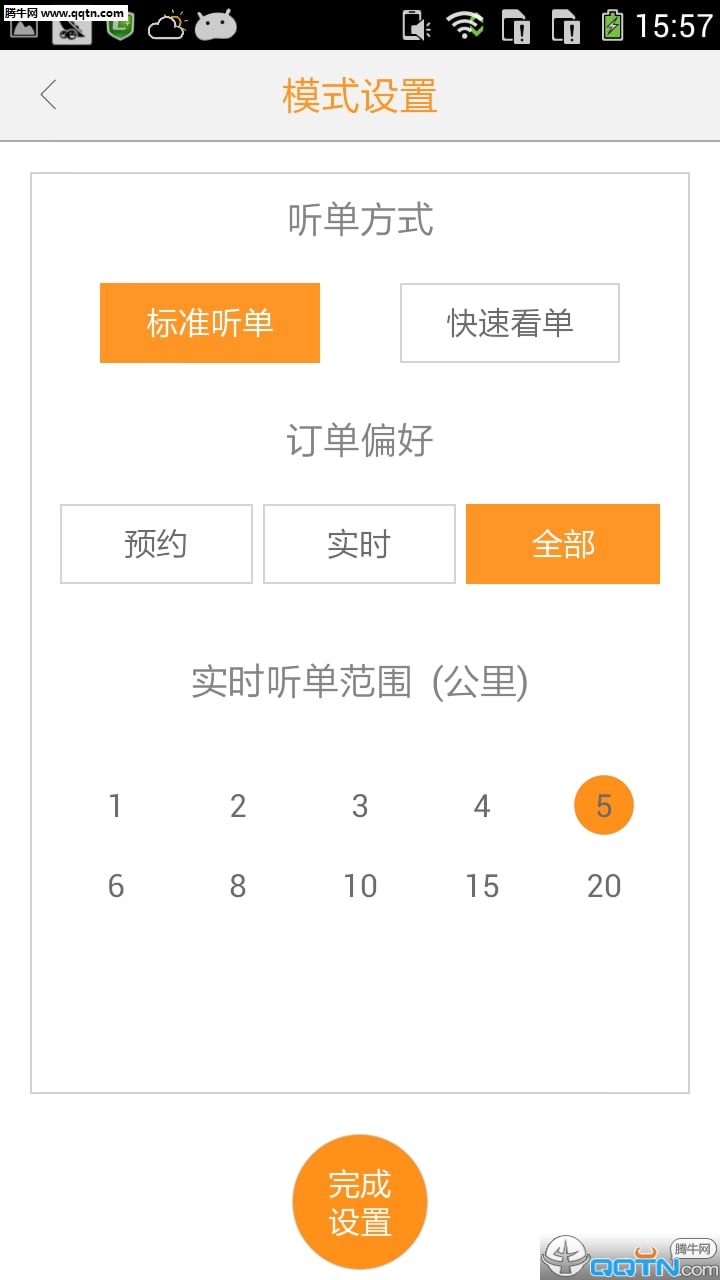The image size is (720, 1280).
Task: Select 全部 order preference
Action: coord(563,544)
